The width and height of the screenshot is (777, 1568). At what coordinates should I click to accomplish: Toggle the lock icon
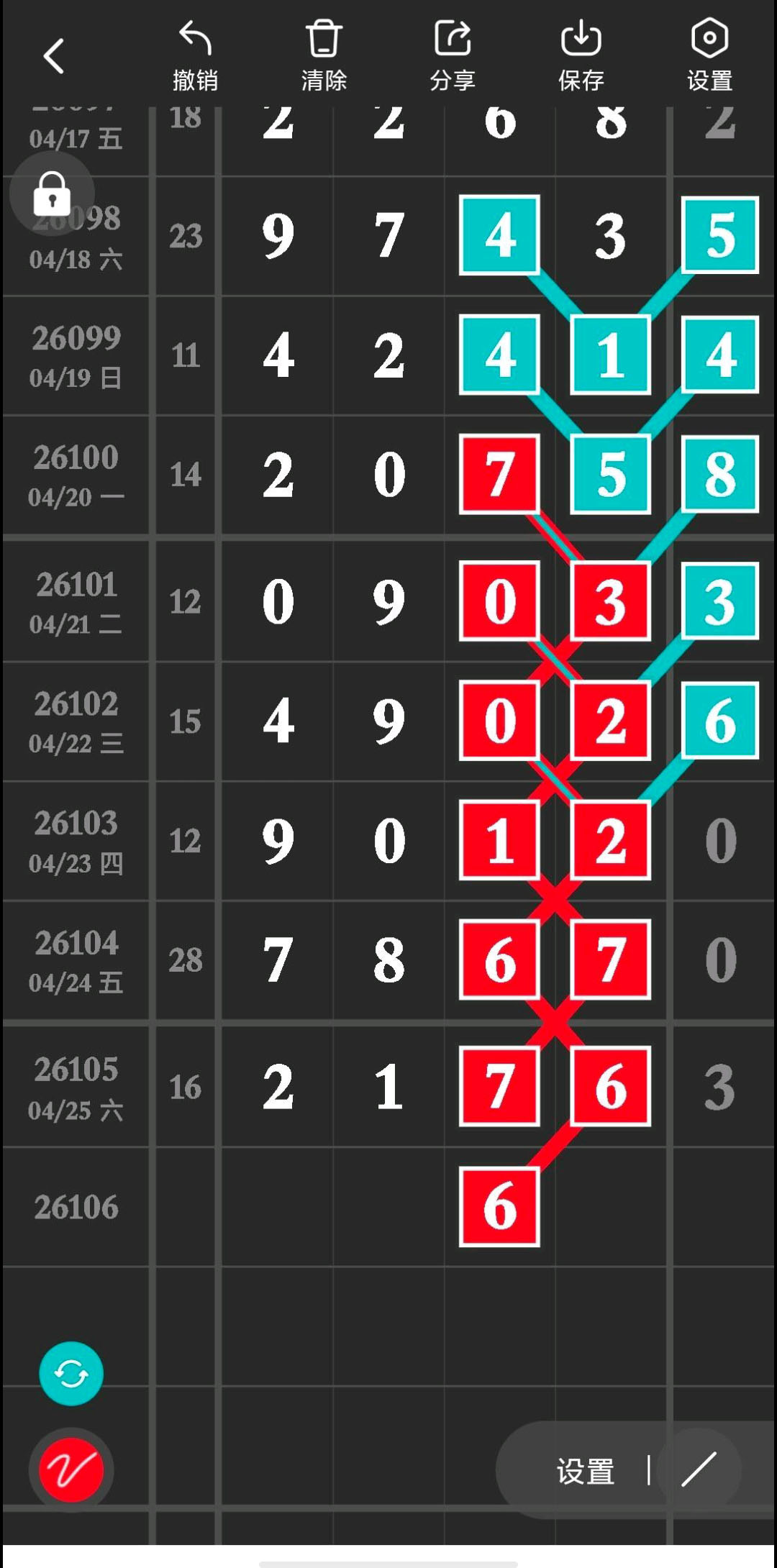(x=52, y=193)
